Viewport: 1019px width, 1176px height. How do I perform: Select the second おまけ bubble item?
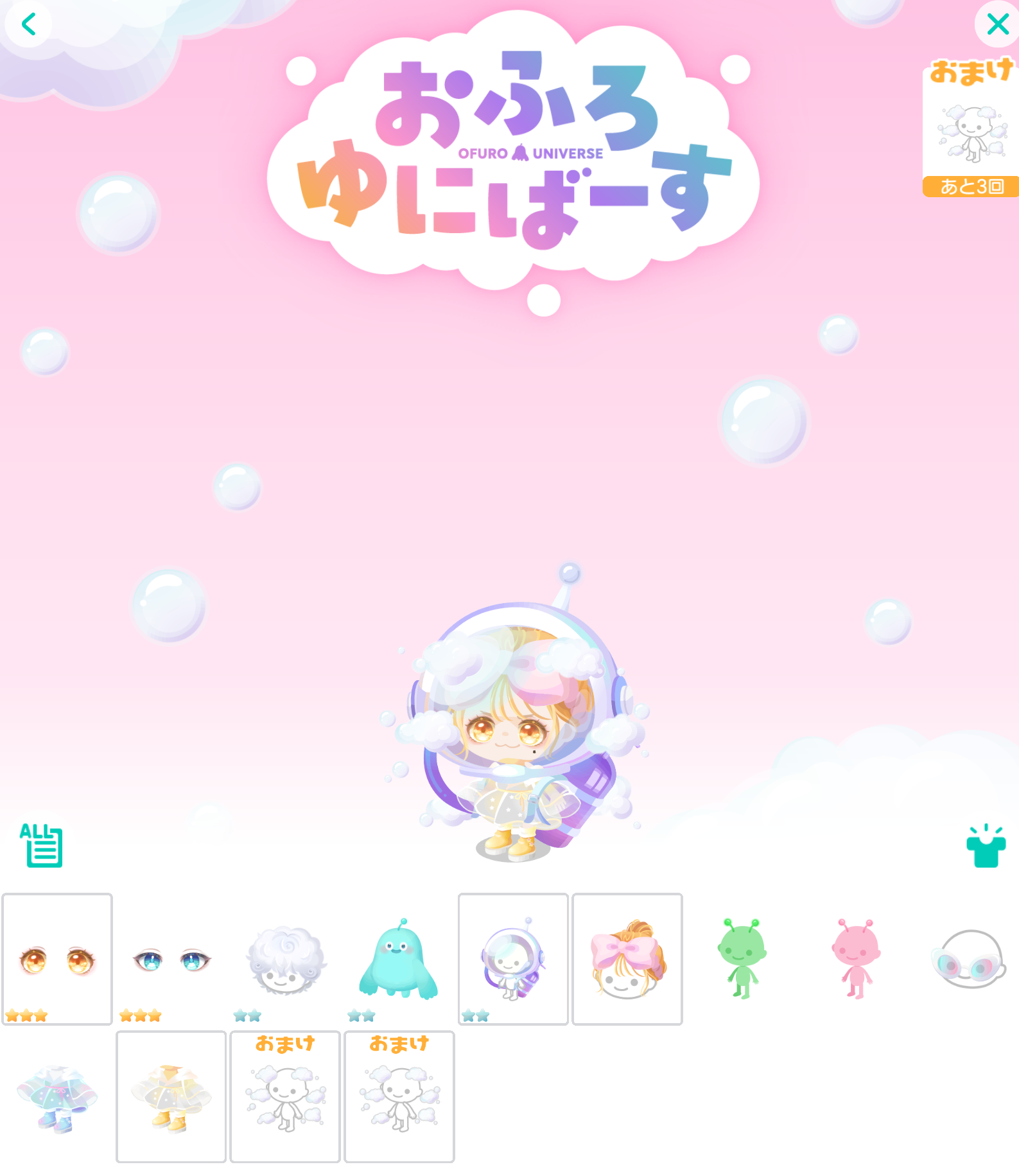[399, 1097]
